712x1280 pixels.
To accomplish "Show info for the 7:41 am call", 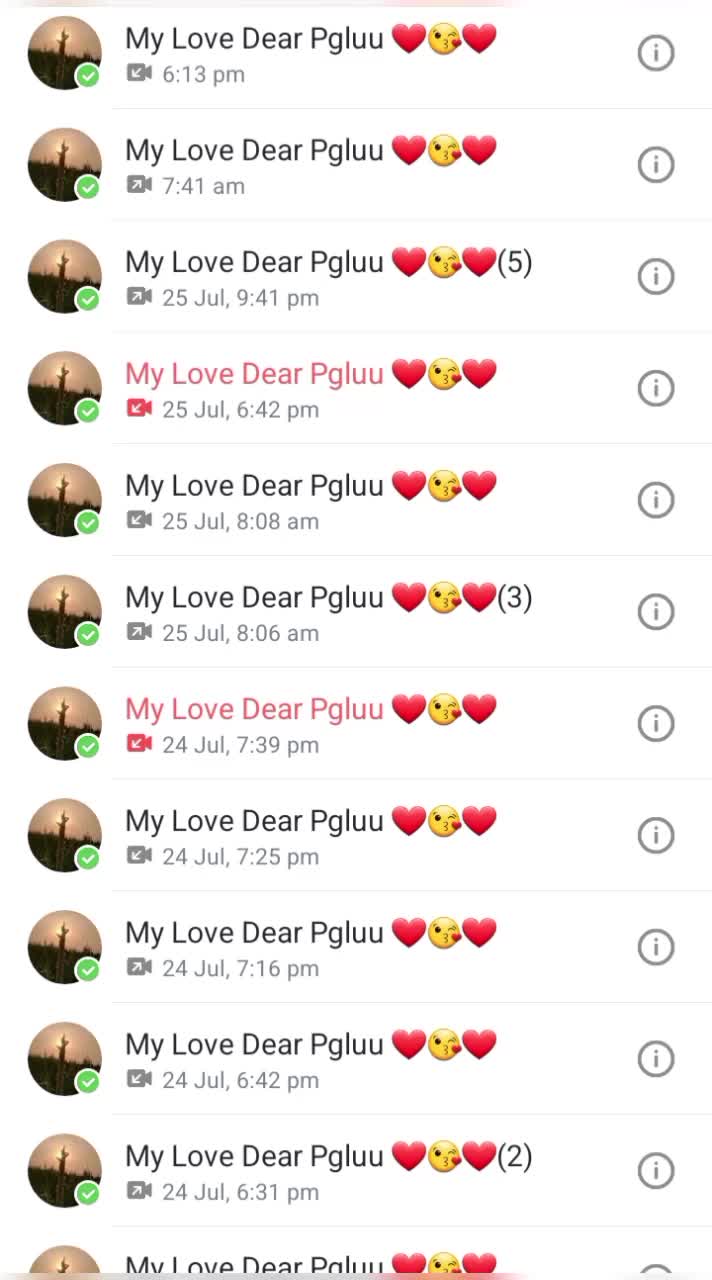I will [656, 165].
